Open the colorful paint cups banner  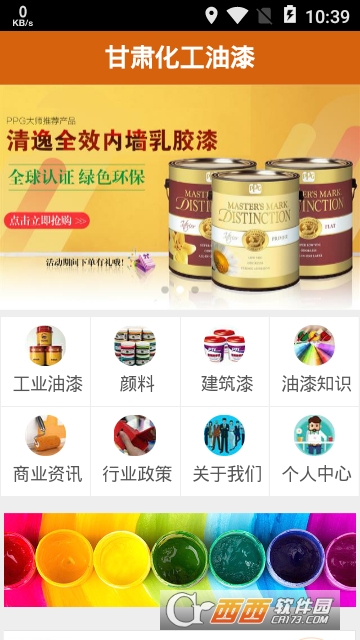[180, 560]
